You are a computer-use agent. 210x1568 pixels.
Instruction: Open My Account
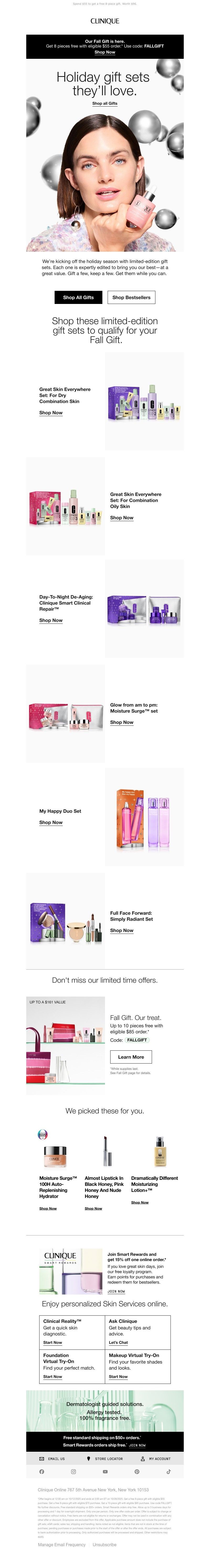(156, 1459)
